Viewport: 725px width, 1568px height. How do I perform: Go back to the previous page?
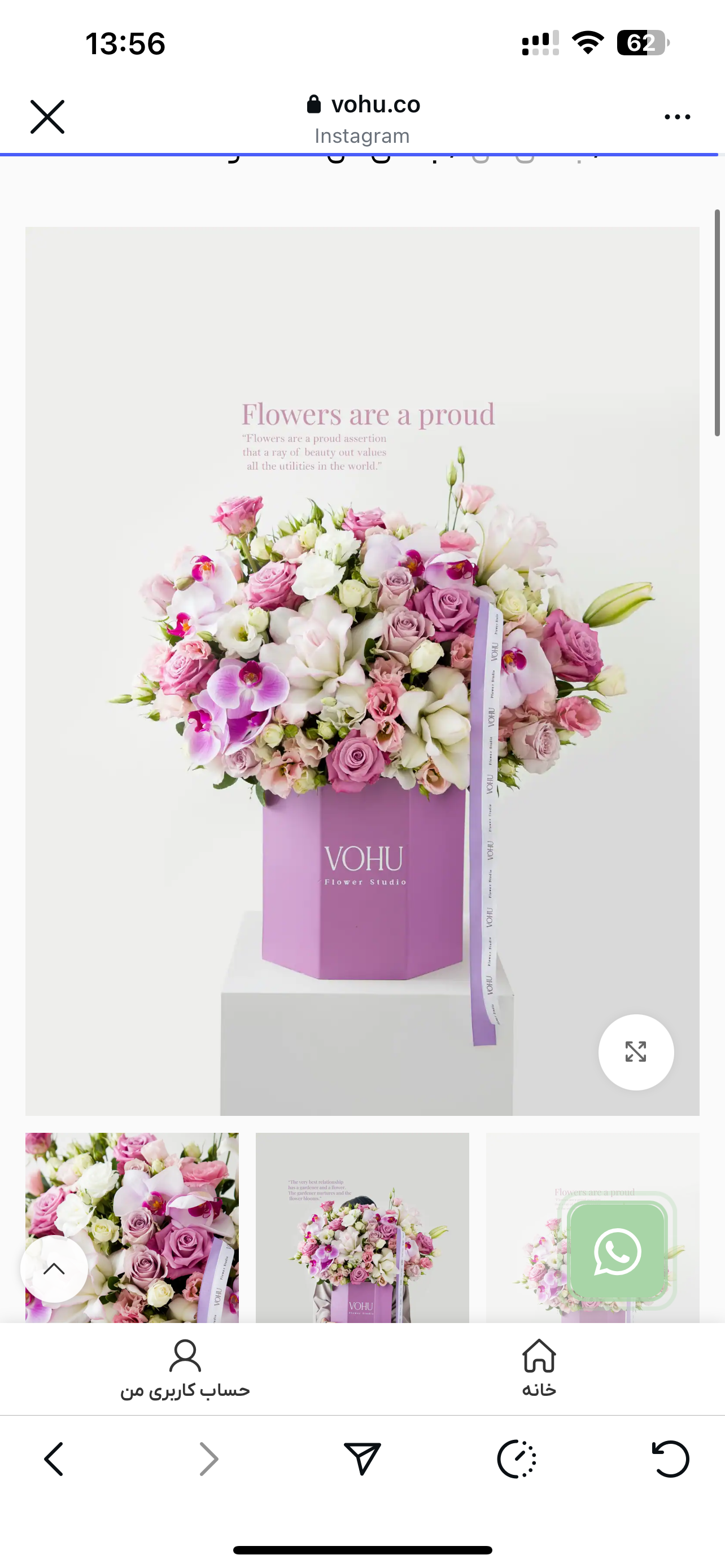click(x=54, y=1459)
